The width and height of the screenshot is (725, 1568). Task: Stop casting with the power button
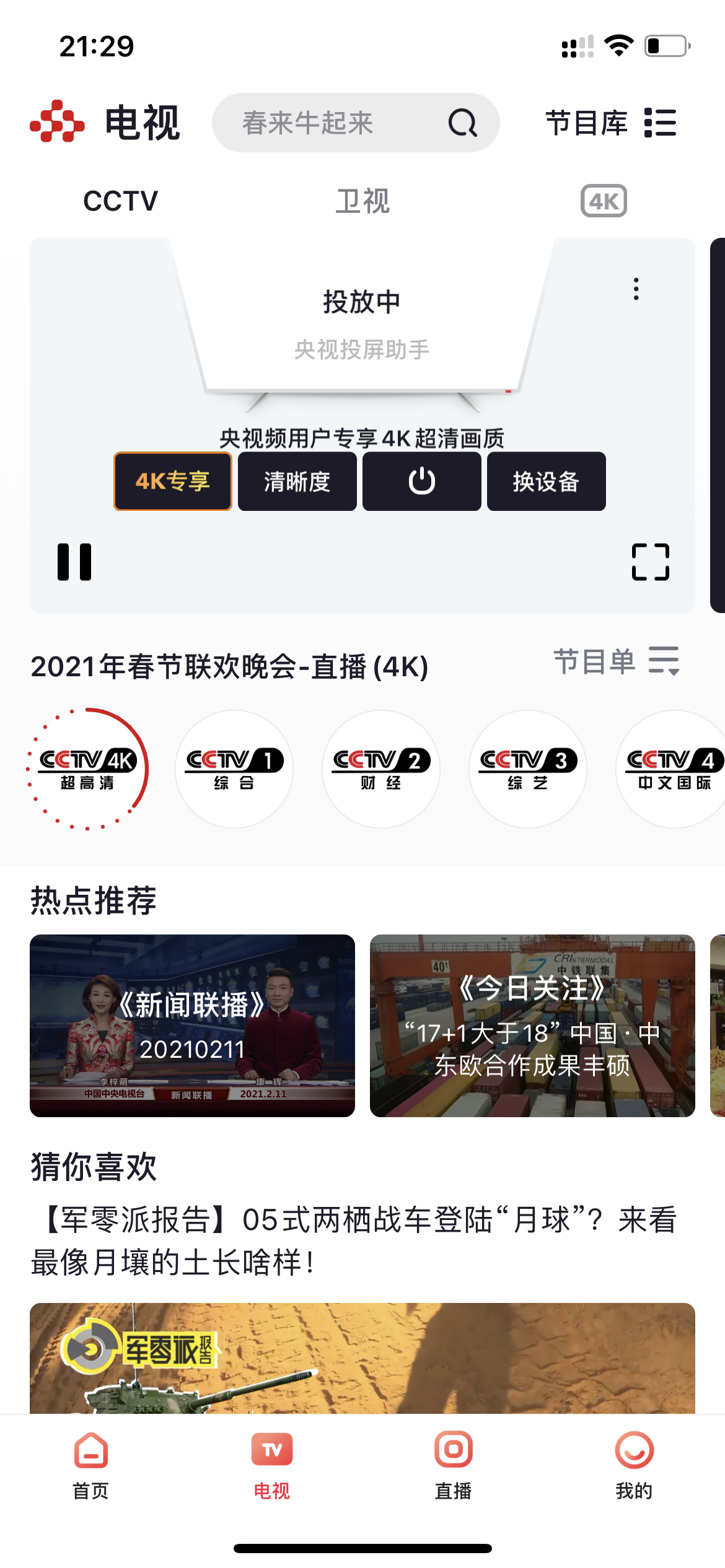pyautogui.click(x=422, y=481)
